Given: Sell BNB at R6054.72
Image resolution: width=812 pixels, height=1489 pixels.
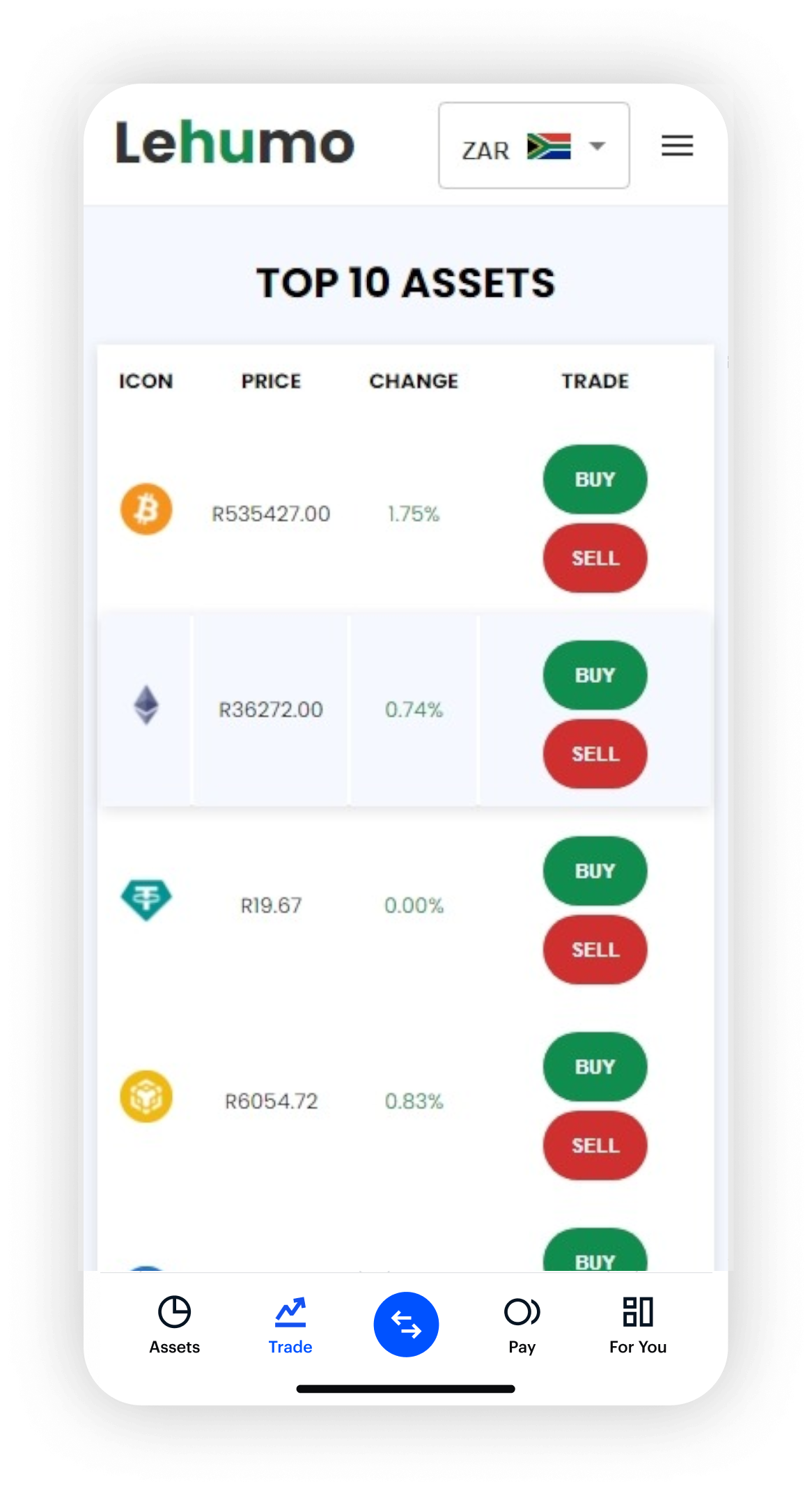Looking at the screenshot, I should click(595, 1145).
